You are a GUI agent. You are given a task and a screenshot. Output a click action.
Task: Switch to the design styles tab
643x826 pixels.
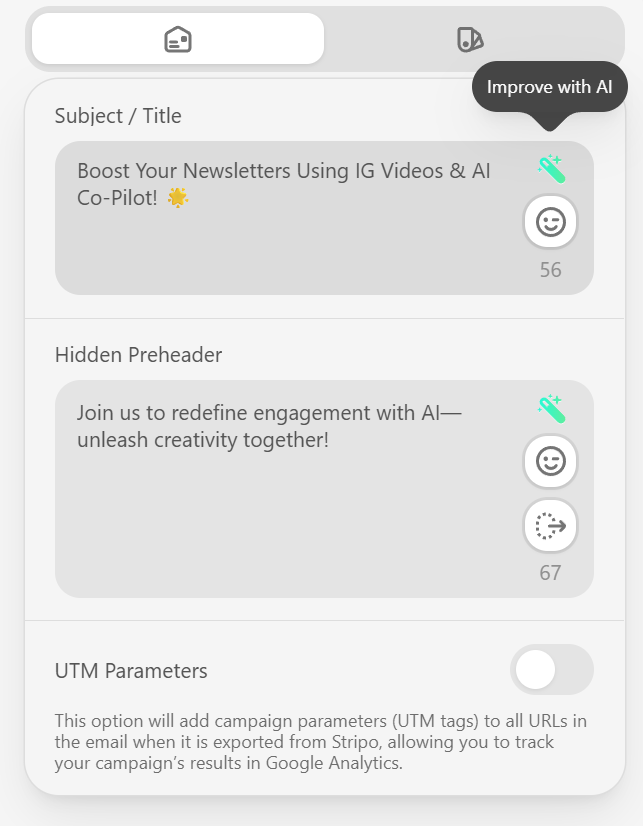coord(470,39)
